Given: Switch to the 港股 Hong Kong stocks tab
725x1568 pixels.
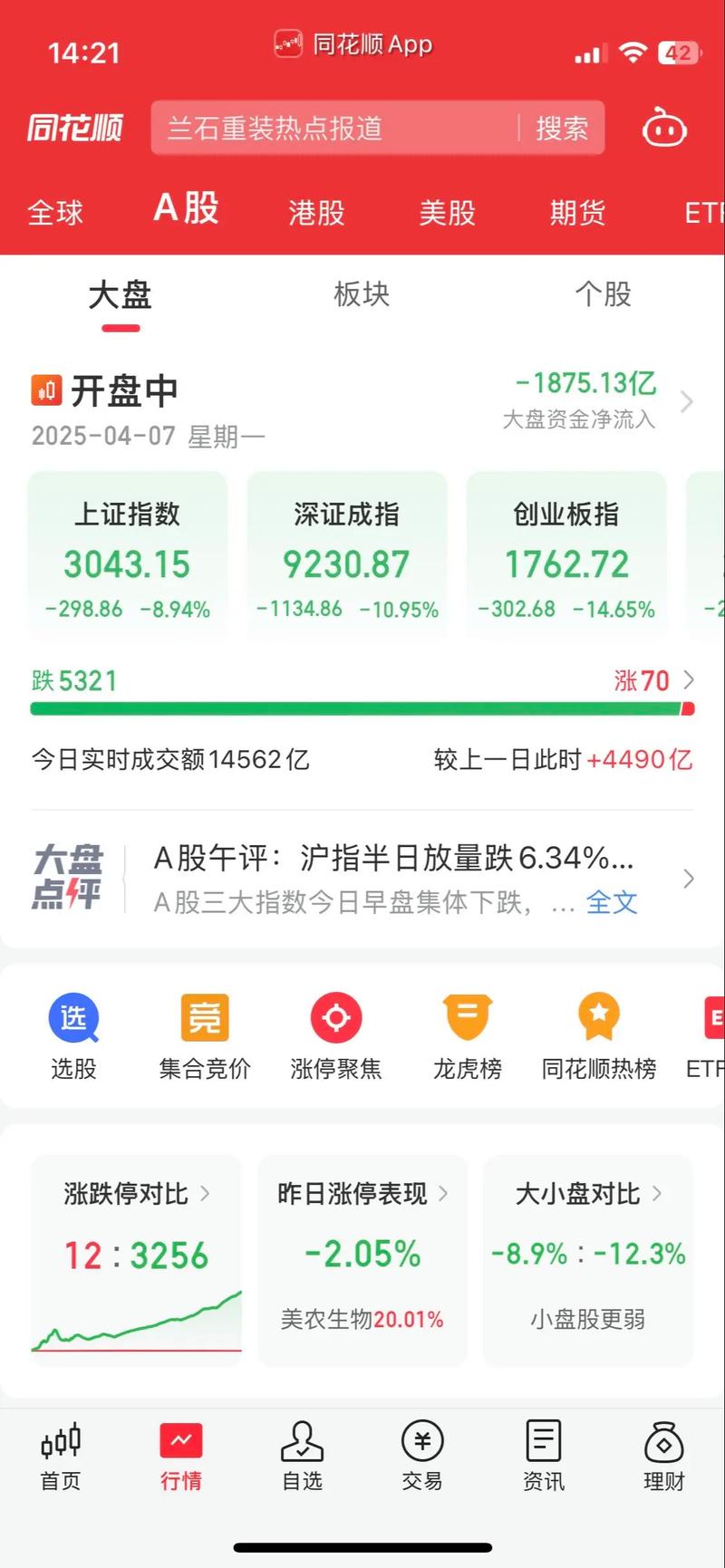Looking at the screenshot, I should point(316,212).
